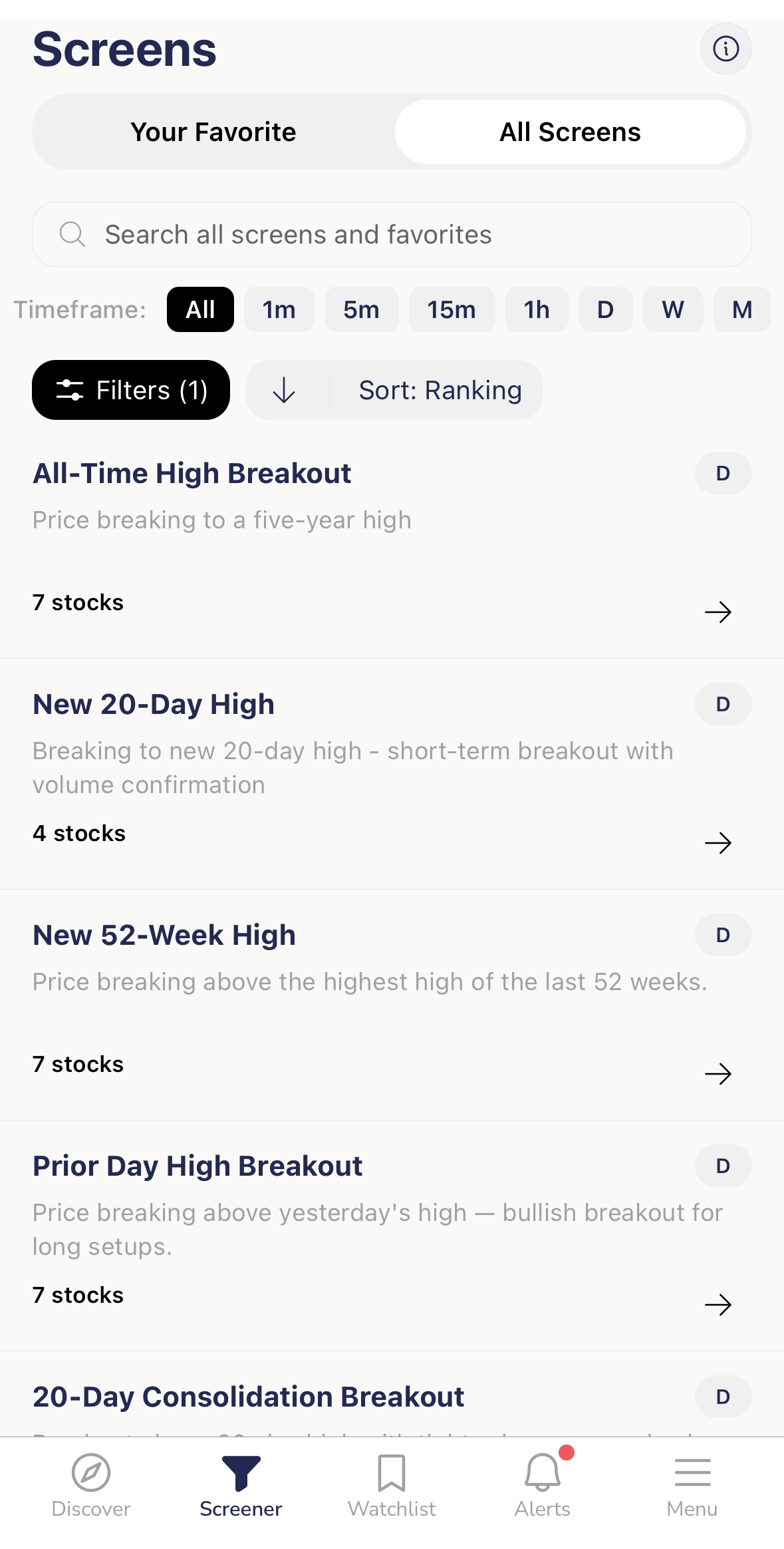Screen dimensions: 784x1549
Task: Select the All Screens tab
Action: coord(570,132)
